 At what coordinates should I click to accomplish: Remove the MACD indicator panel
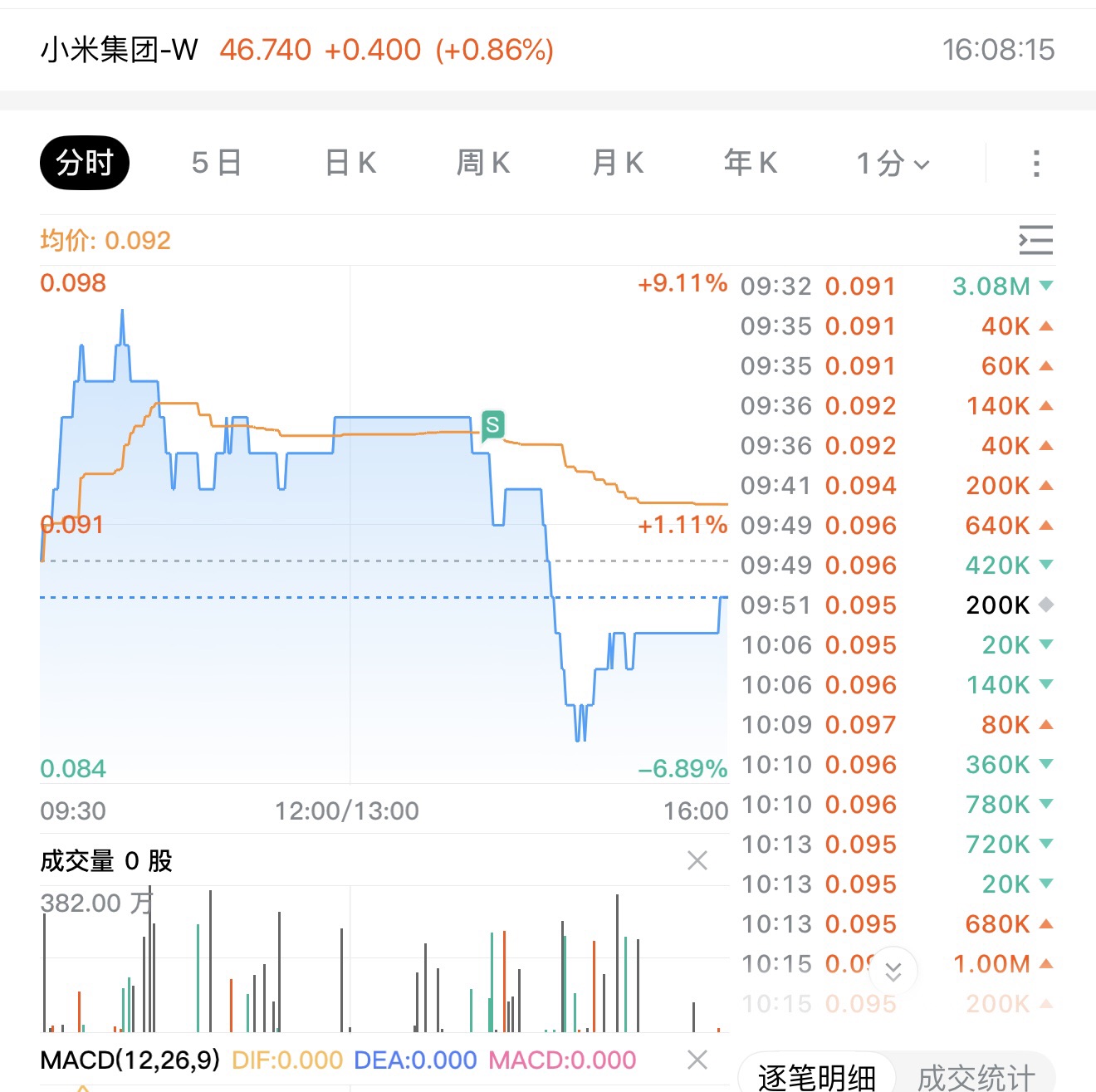click(x=697, y=1060)
